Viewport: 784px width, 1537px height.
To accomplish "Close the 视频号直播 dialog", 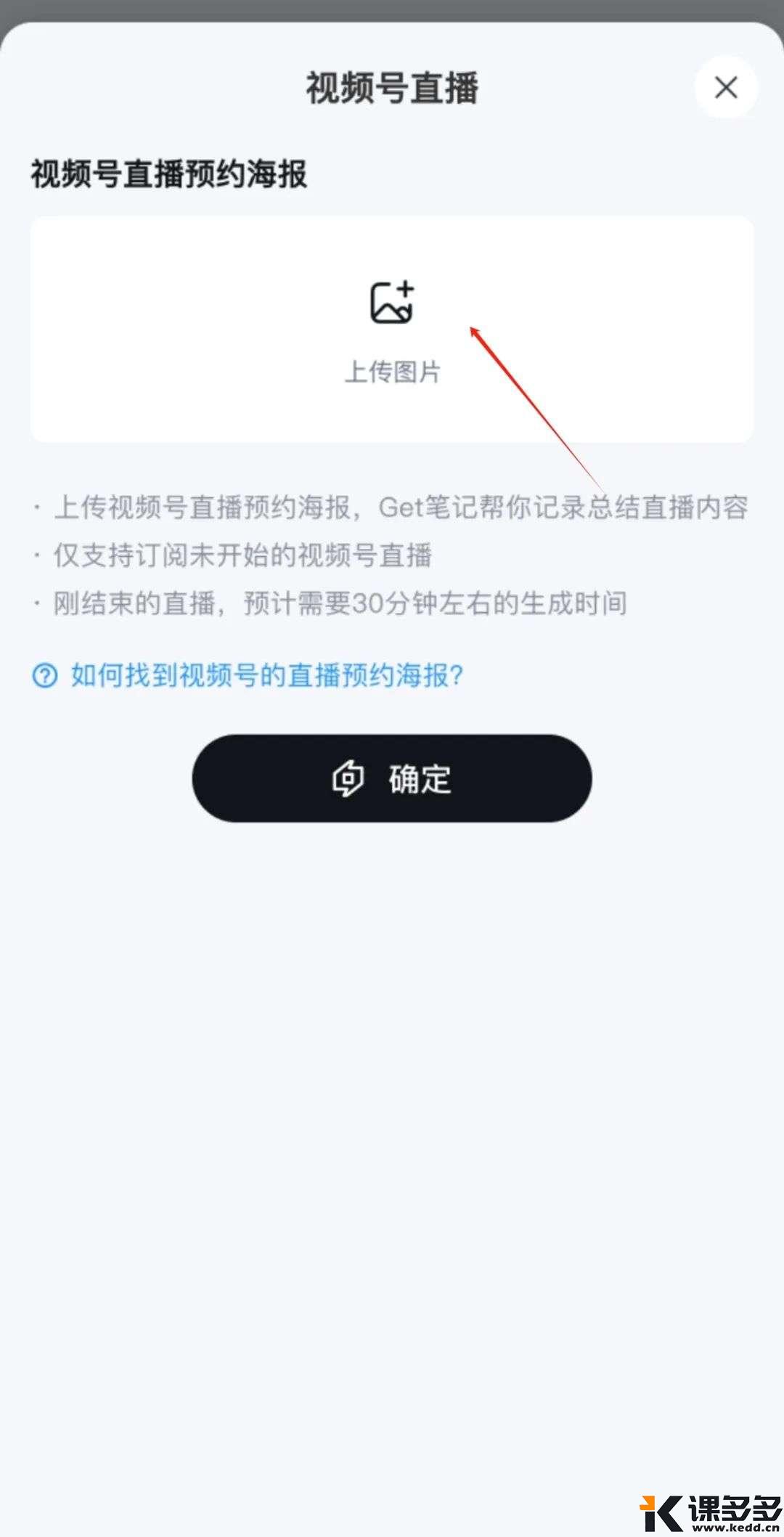I will [726, 88].
